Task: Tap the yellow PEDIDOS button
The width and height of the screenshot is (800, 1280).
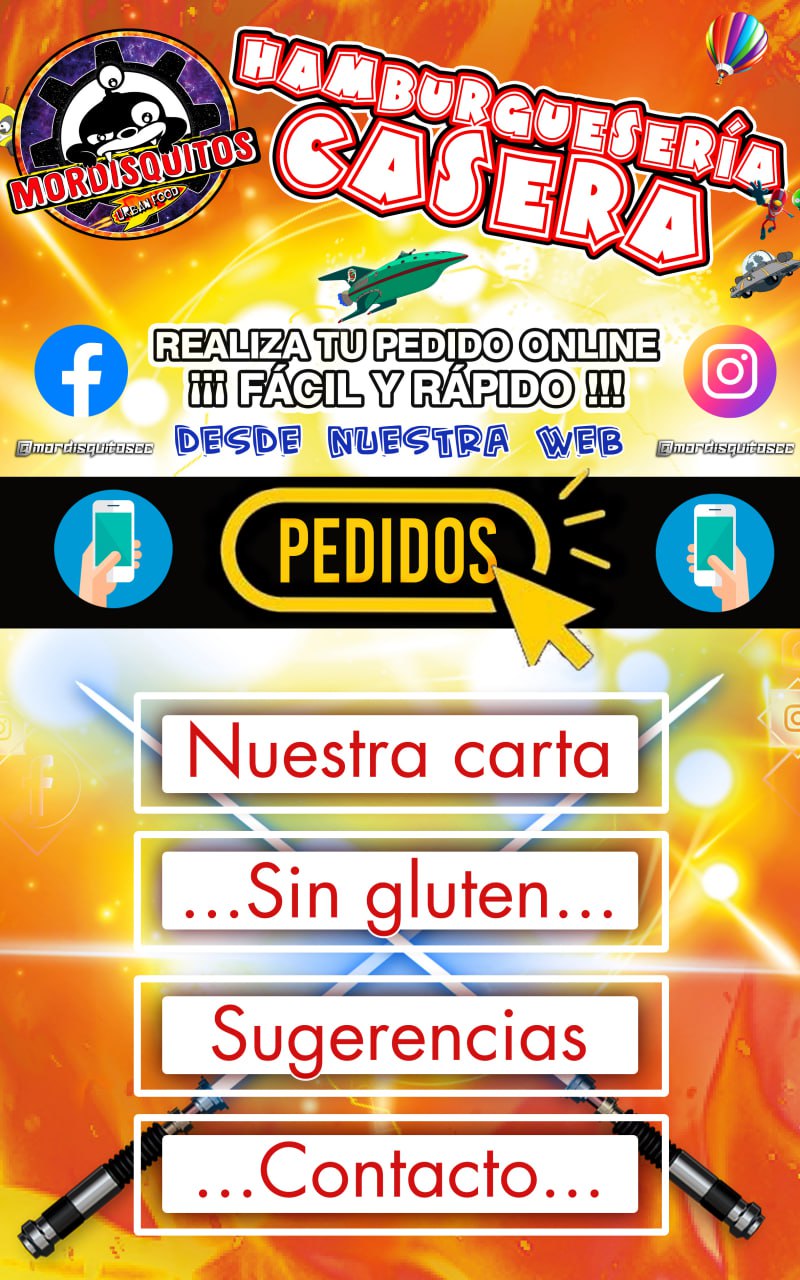Action: (x=388, y=552)
